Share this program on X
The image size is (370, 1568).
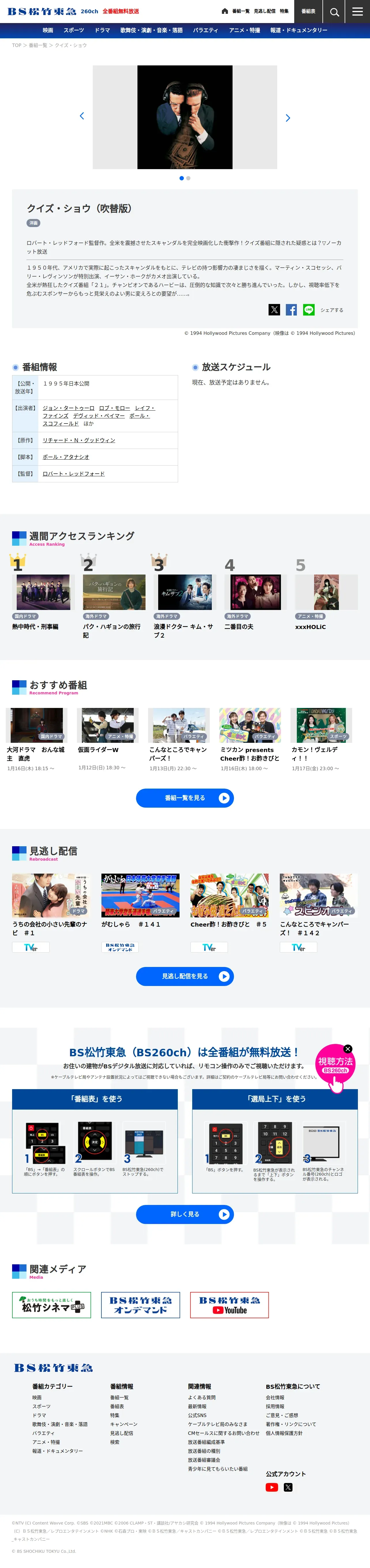[x=274, y=310]
